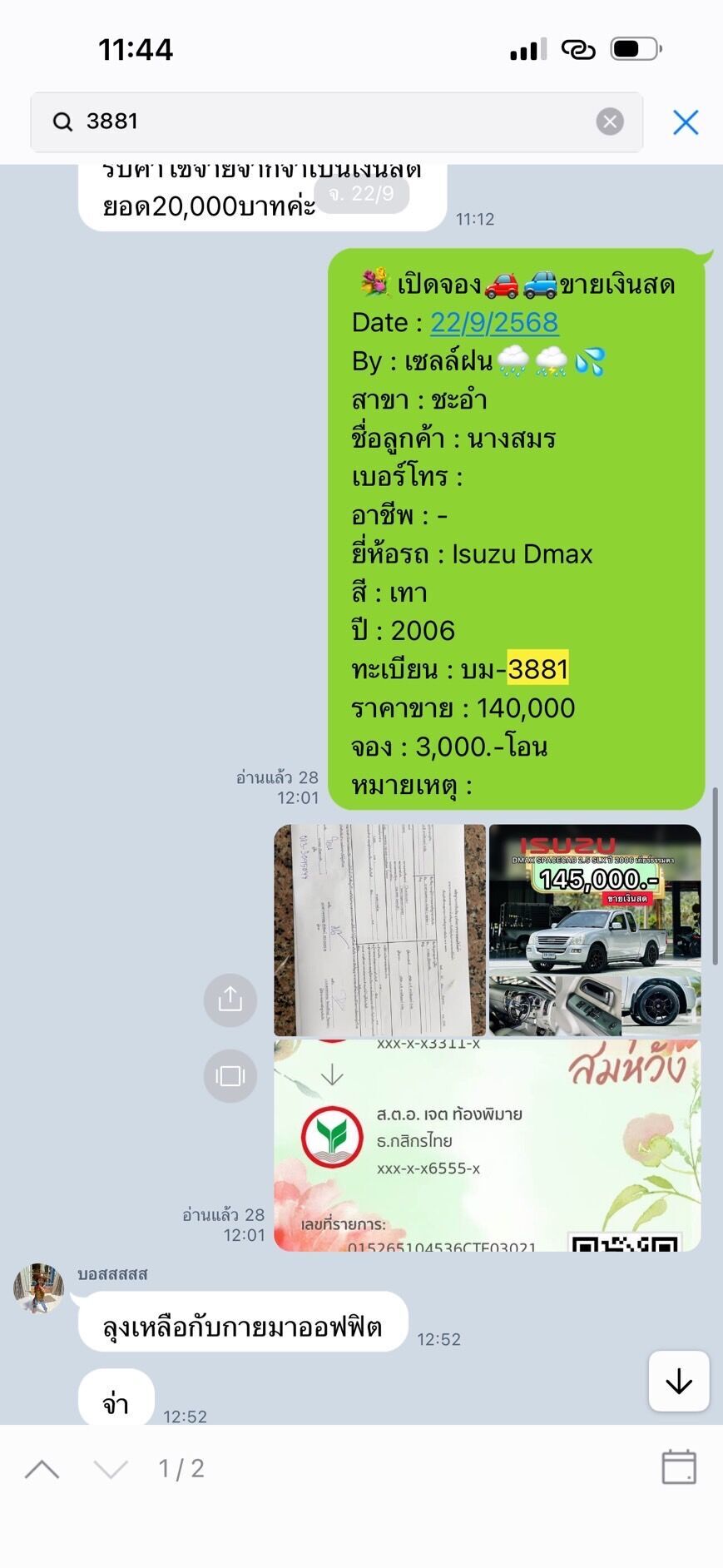Share the sent photo set
This screenshot has height=1568, width=723.
coord(230,999)
